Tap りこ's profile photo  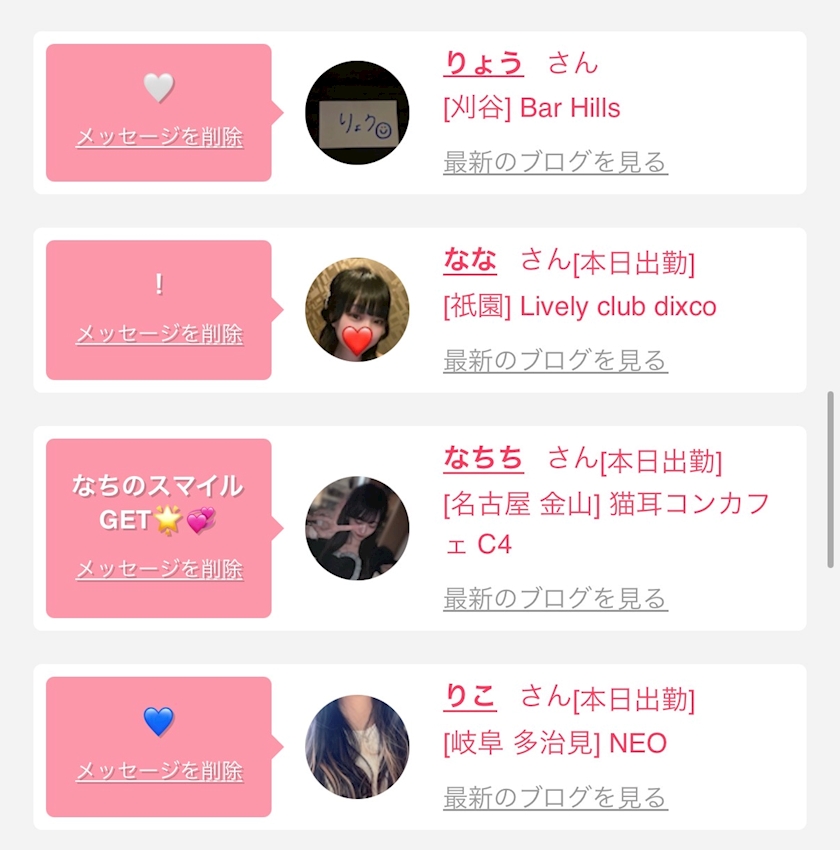(357, 747)
